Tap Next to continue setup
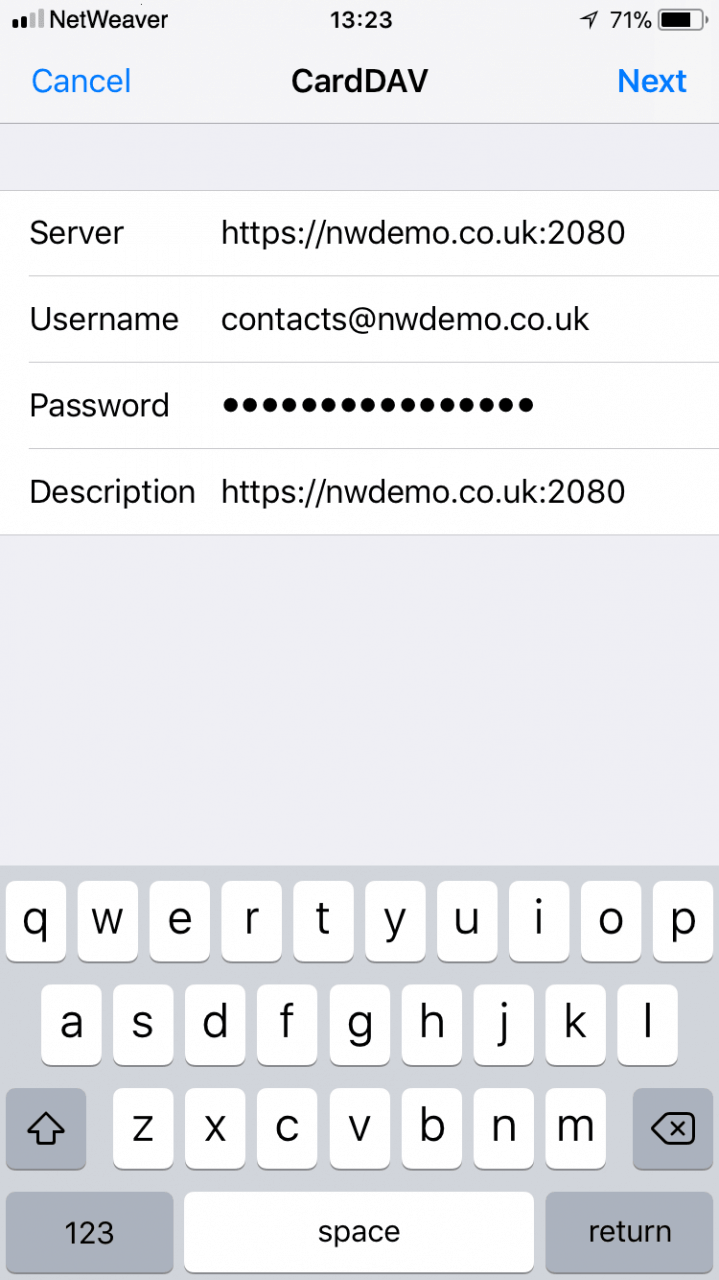719x1280 pixels. coord(652,81)
